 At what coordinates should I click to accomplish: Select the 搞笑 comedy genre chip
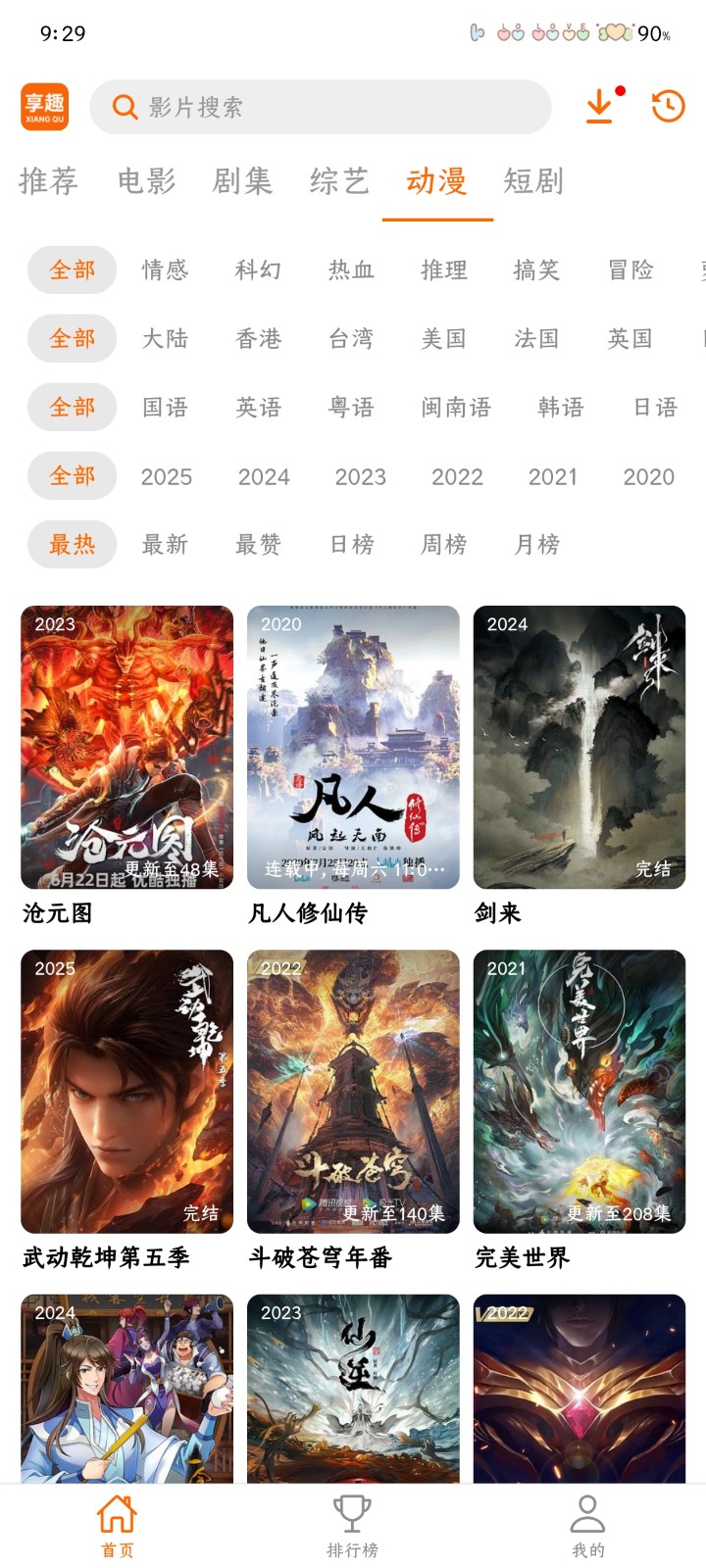pyautogui.click(x=537, y=270)
